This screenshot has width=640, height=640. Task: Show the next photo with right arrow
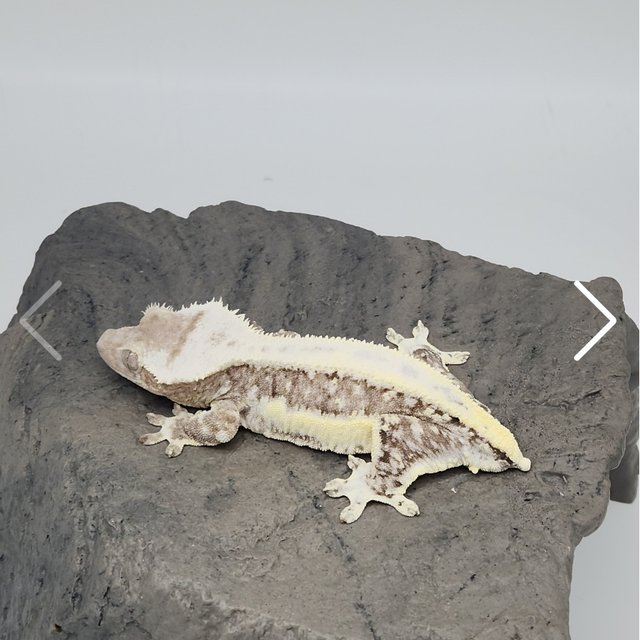click(x=595, y=320)
